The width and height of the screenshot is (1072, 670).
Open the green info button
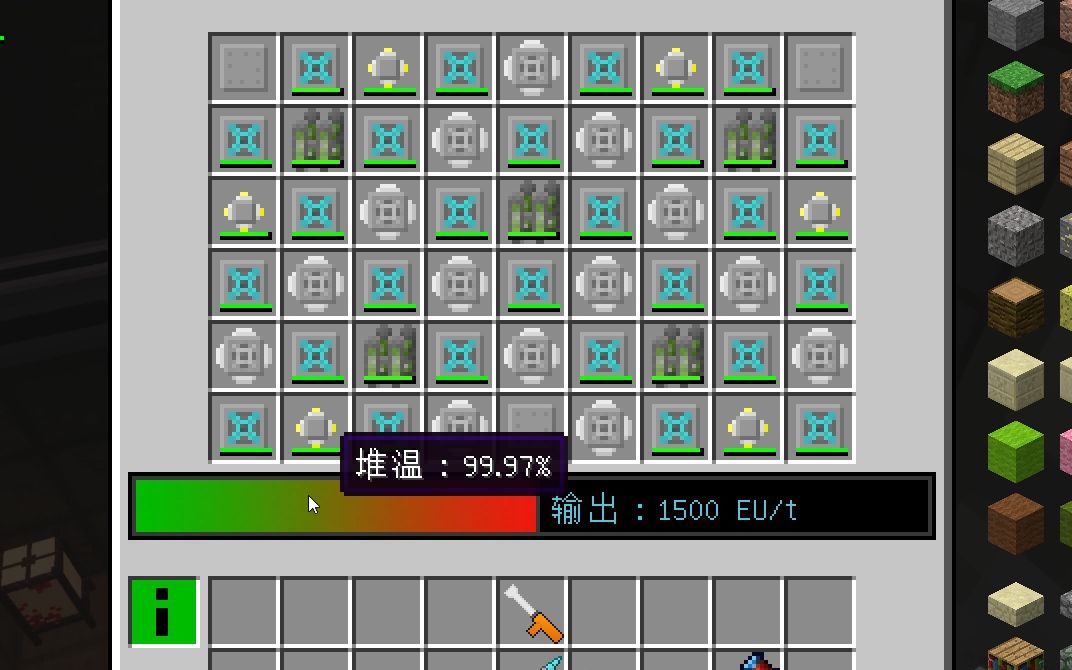tap(163, 611)
